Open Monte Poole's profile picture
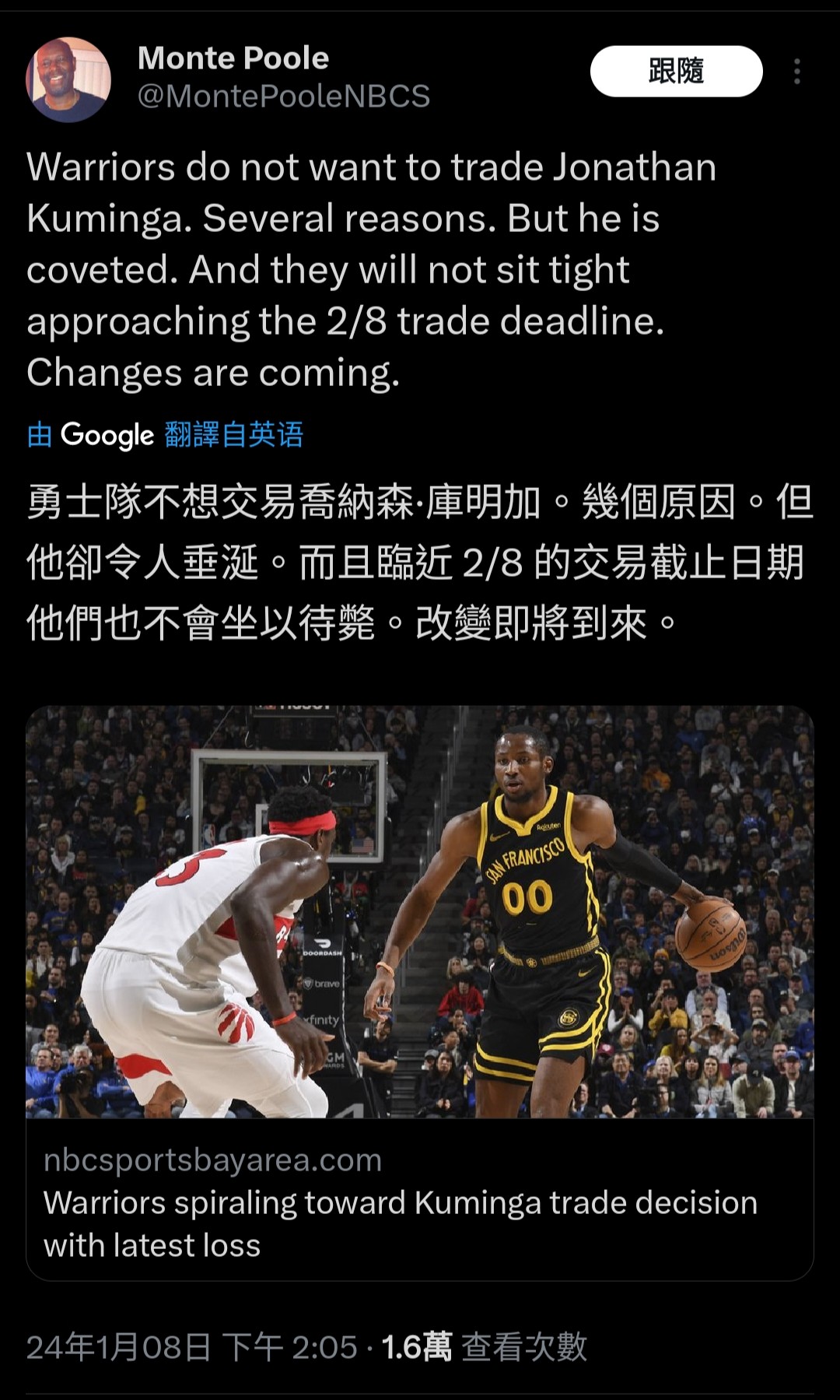Screen dimensions: 840x1400 tap(68, 79)
